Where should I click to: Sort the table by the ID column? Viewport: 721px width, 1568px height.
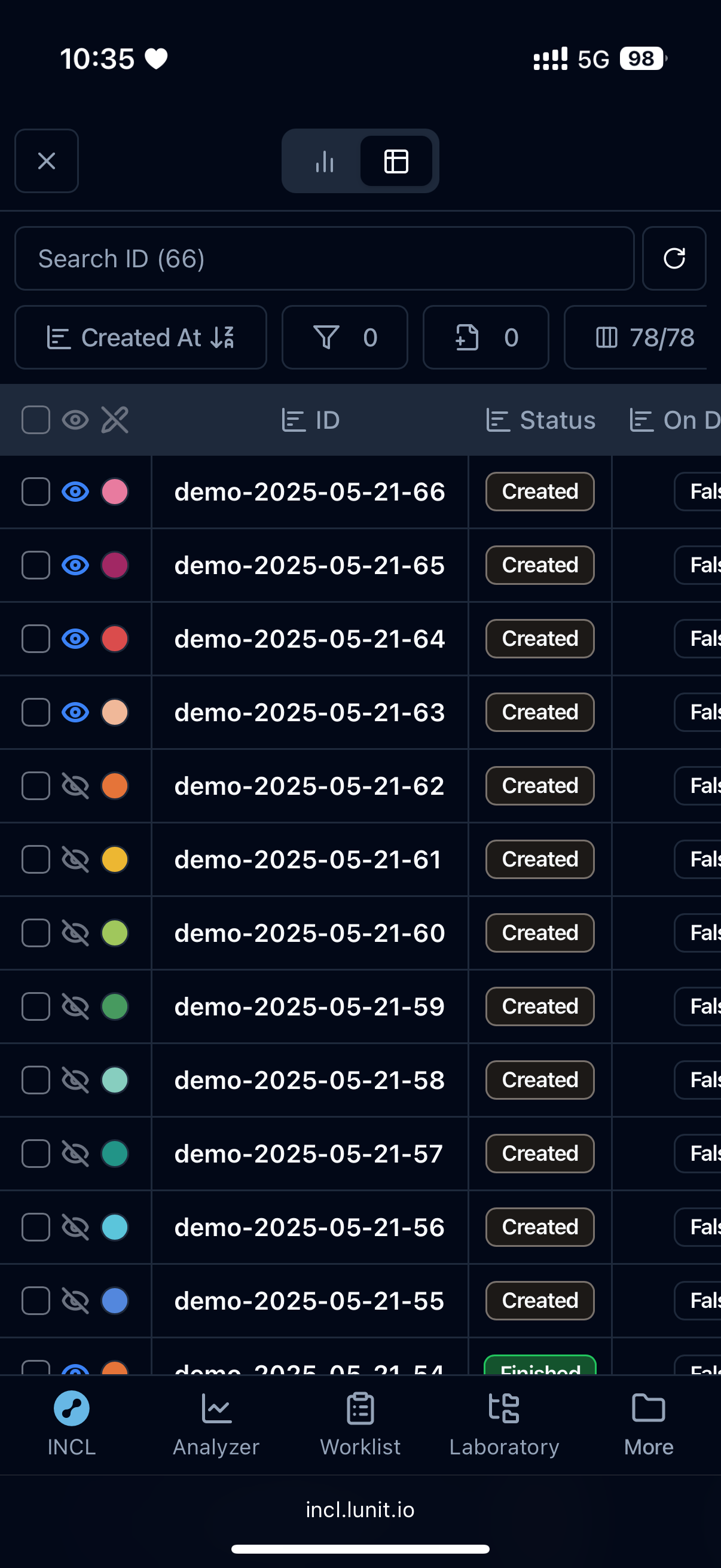click(x=310, y=420)
